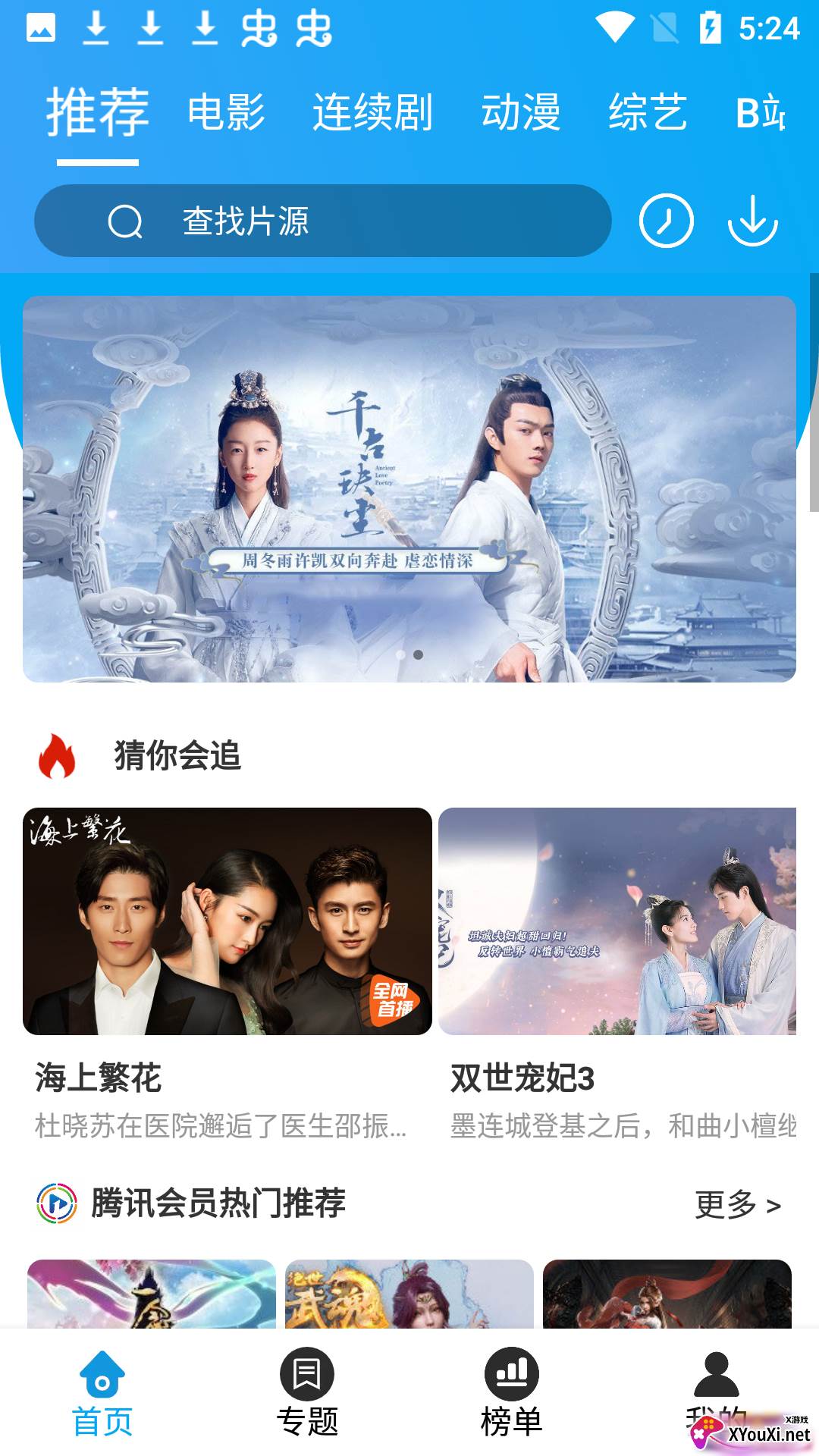819x1456 pixels.
Task: Select the 推荐 tab
Action: [x=98, y=112]
